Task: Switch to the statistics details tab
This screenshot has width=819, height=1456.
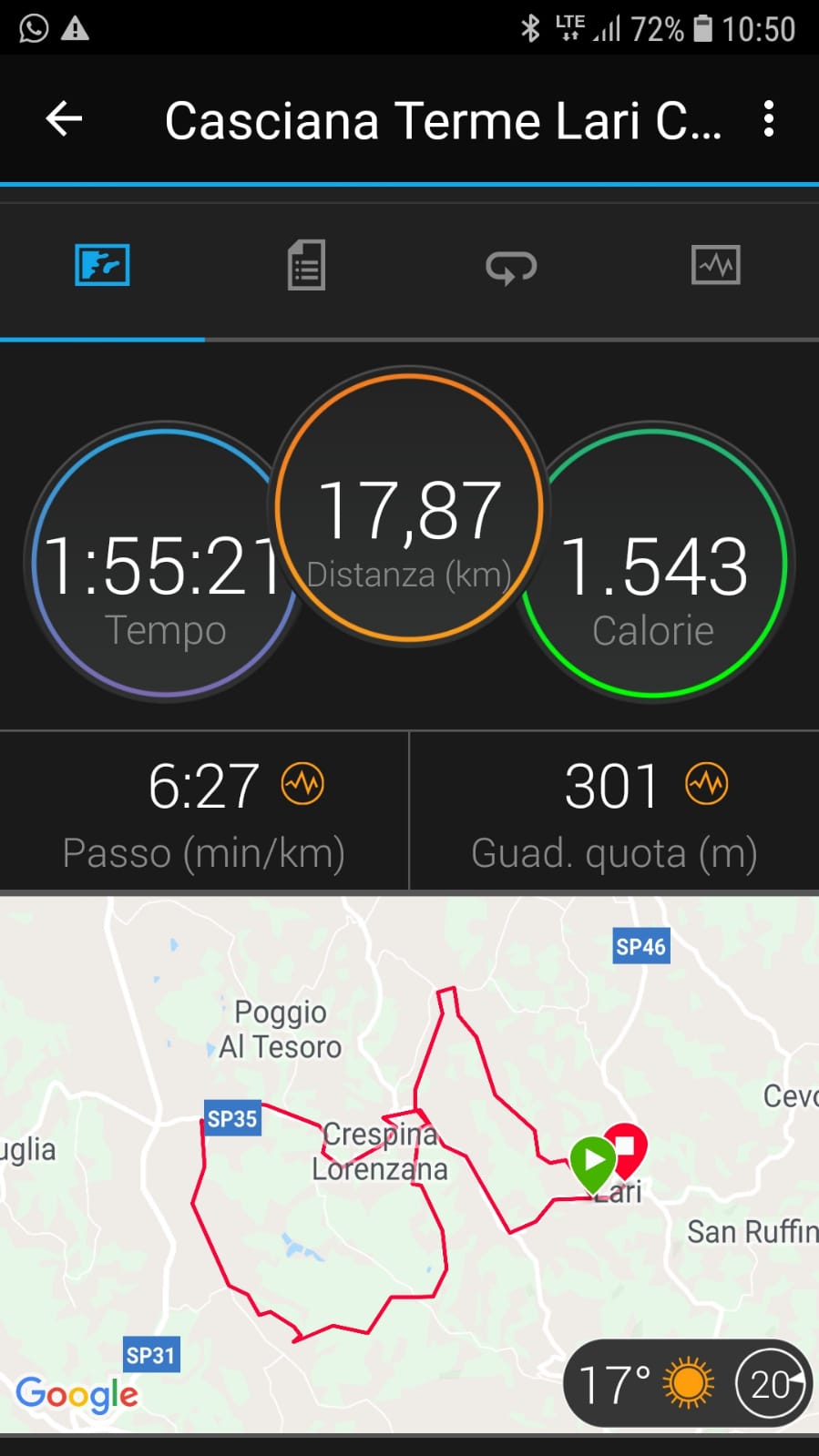Action: pos(306,266)
